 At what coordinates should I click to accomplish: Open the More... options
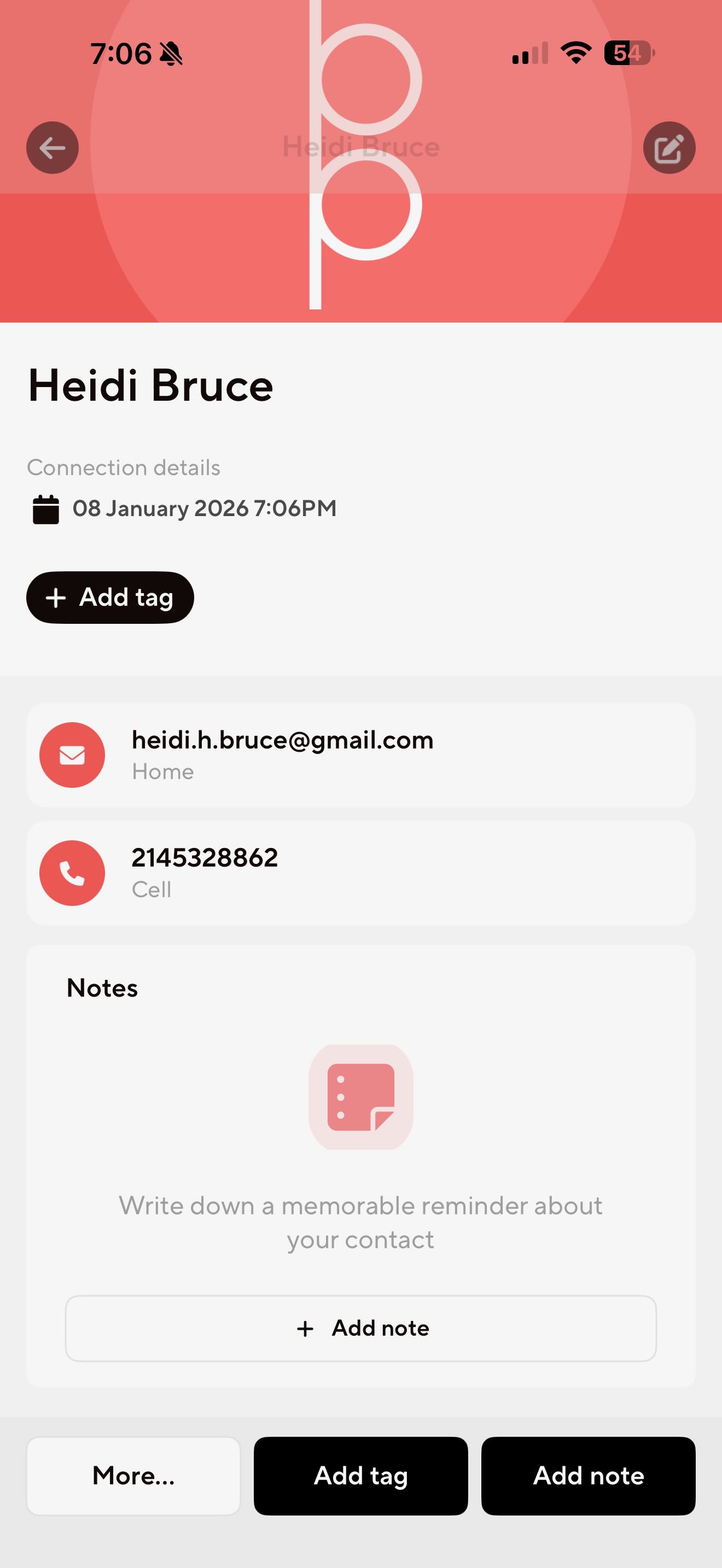(133, 1476)
